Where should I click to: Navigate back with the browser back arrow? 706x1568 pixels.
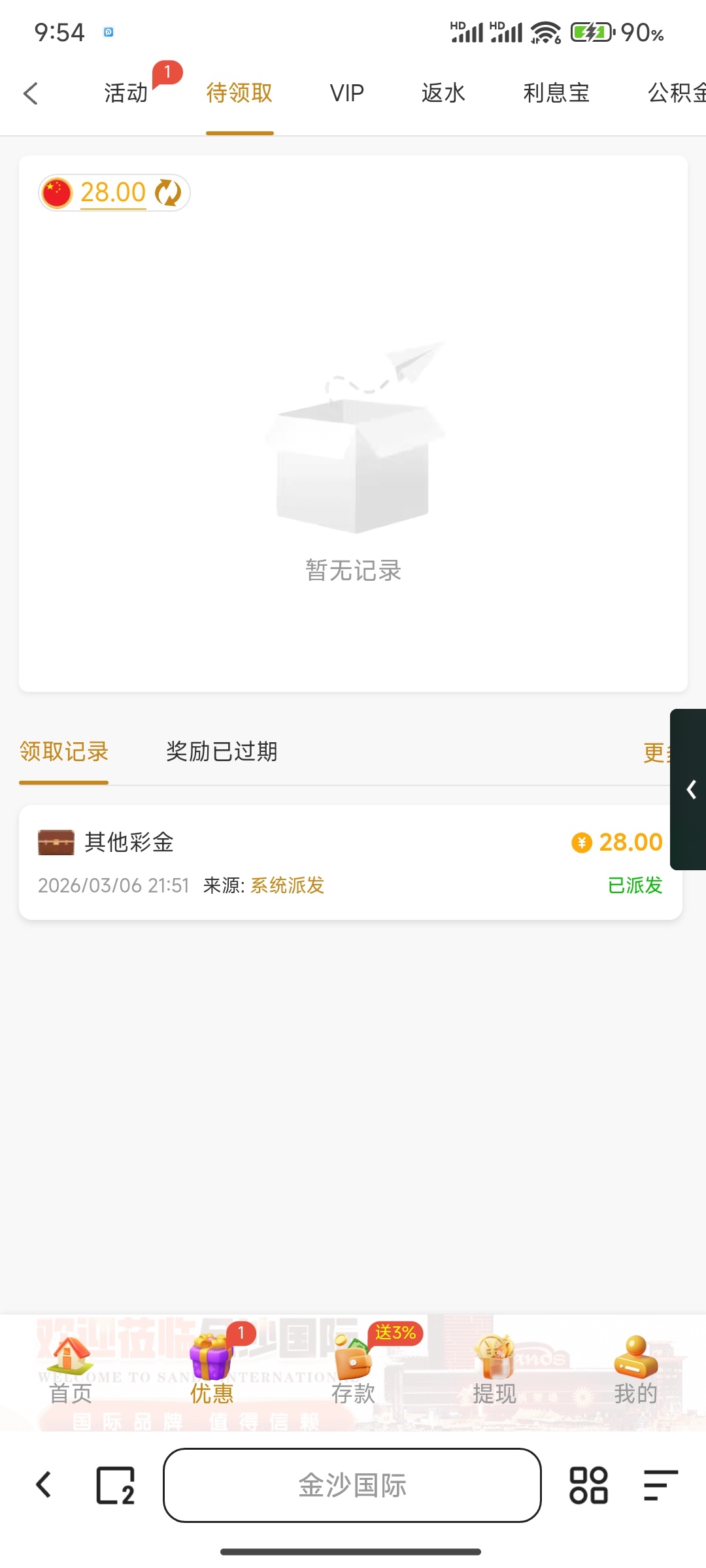[44, 1485]
